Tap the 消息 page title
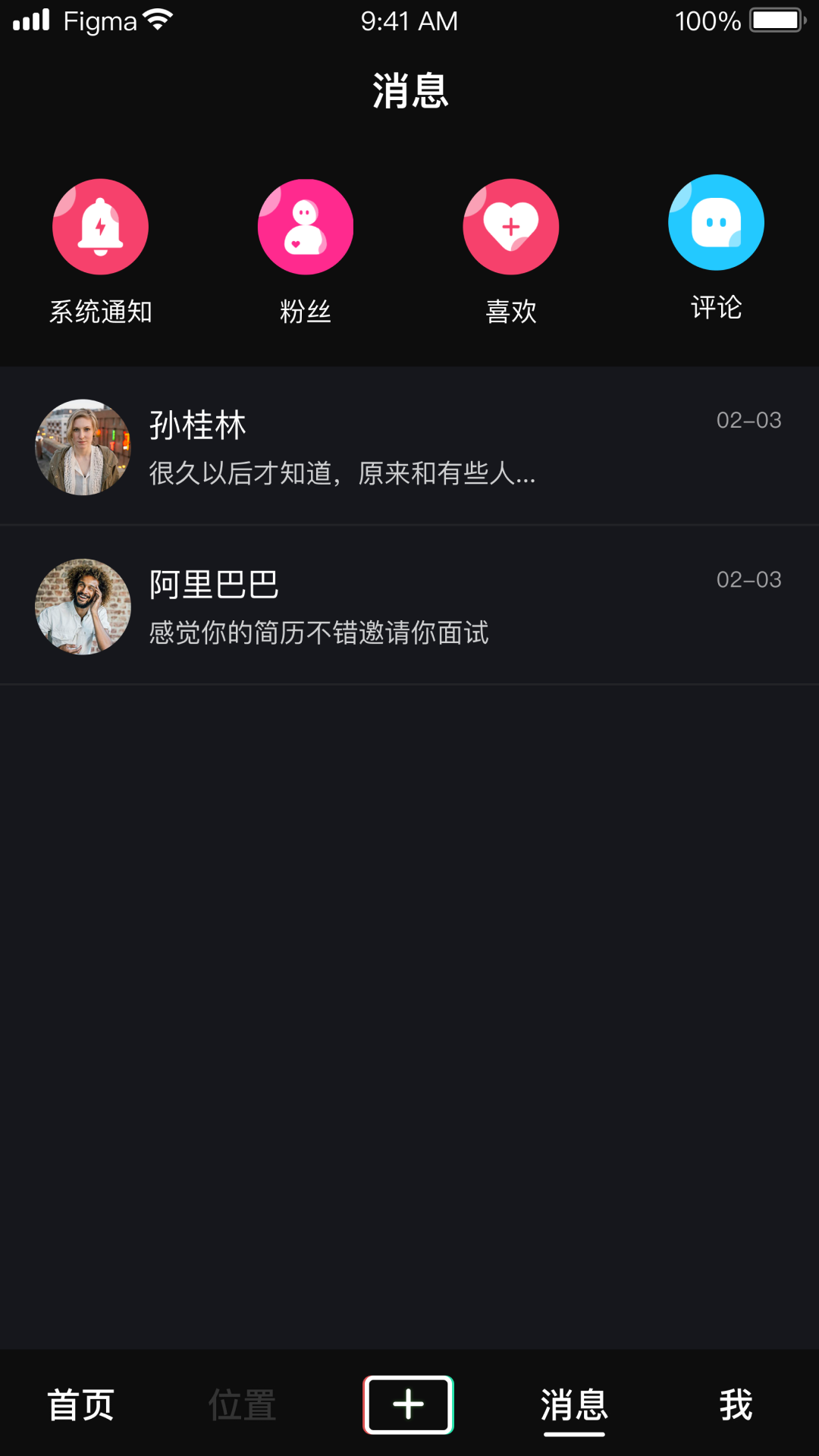Screen dimensions: 819x1456 click(x=409, y=89)
